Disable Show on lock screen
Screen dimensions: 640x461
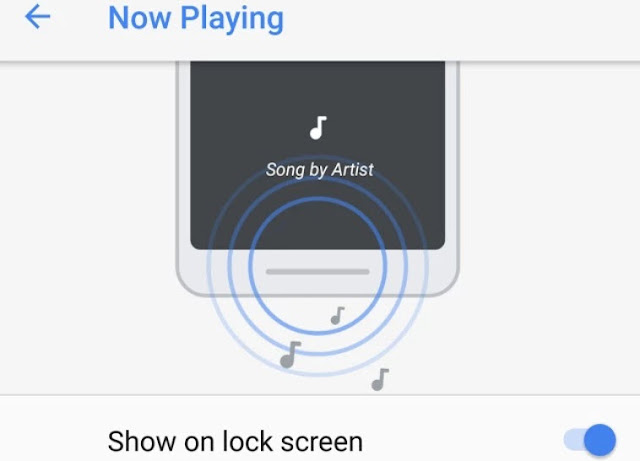[590, 439]
